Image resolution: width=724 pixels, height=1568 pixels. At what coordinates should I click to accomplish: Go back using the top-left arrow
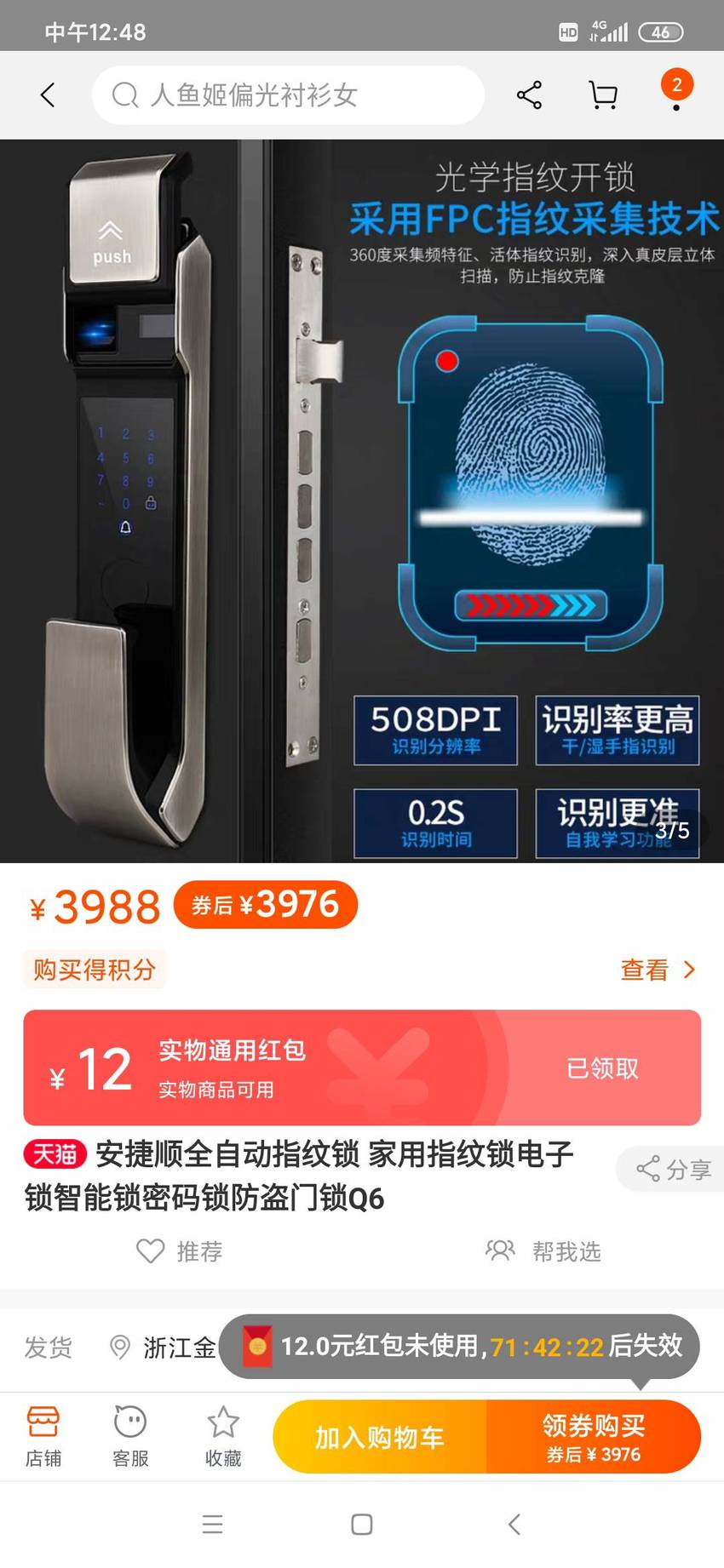coord(48,94)
